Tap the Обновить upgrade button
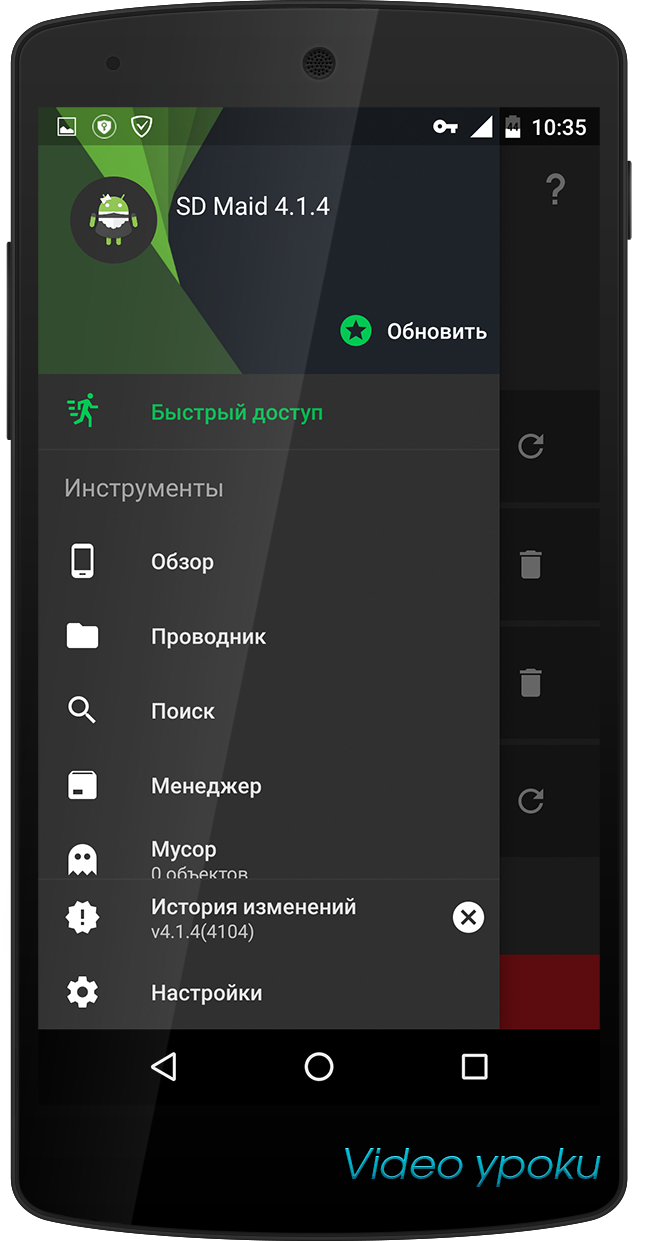 pos(414,331)
